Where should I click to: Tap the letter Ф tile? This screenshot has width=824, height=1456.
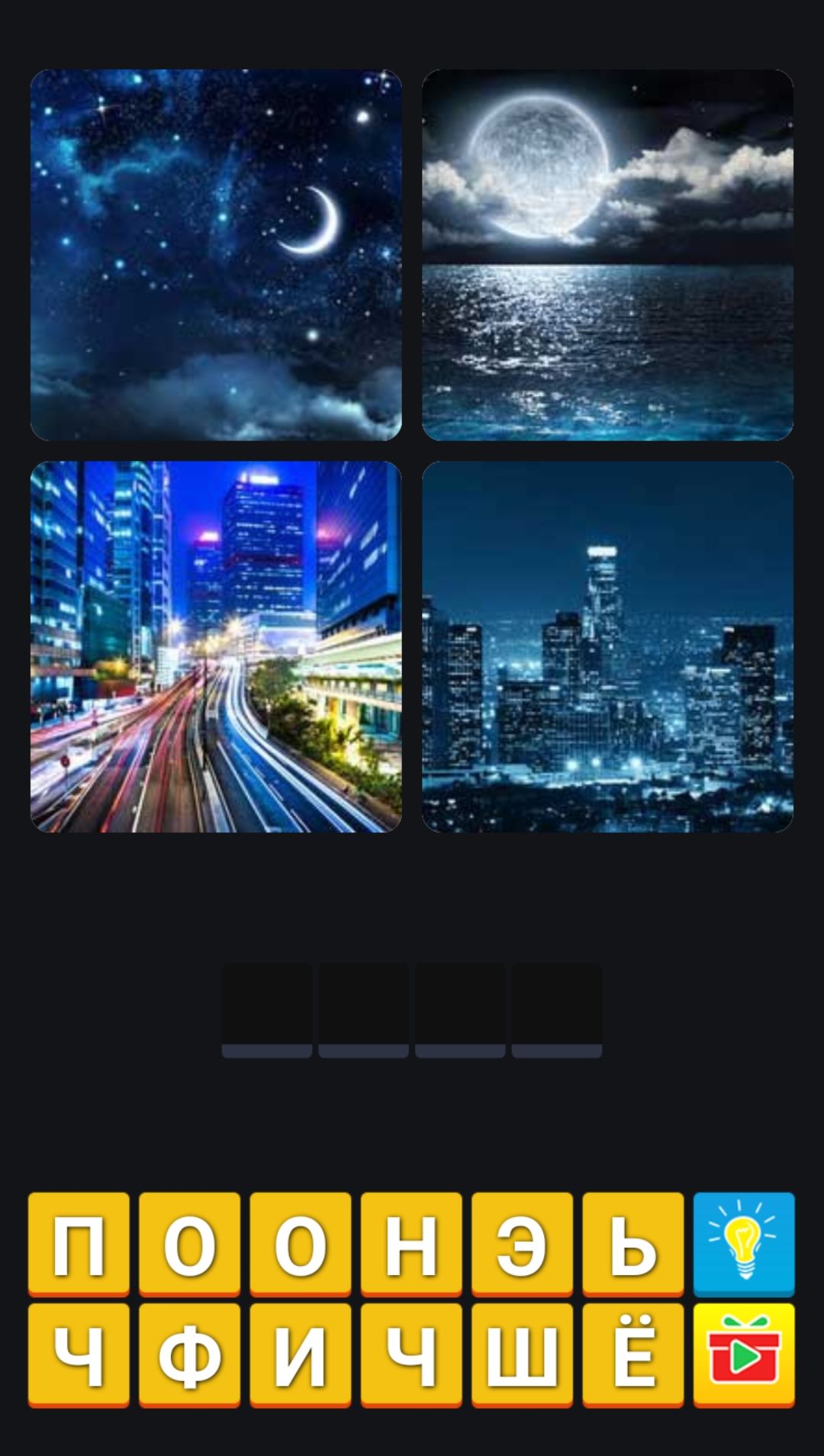189,1355
